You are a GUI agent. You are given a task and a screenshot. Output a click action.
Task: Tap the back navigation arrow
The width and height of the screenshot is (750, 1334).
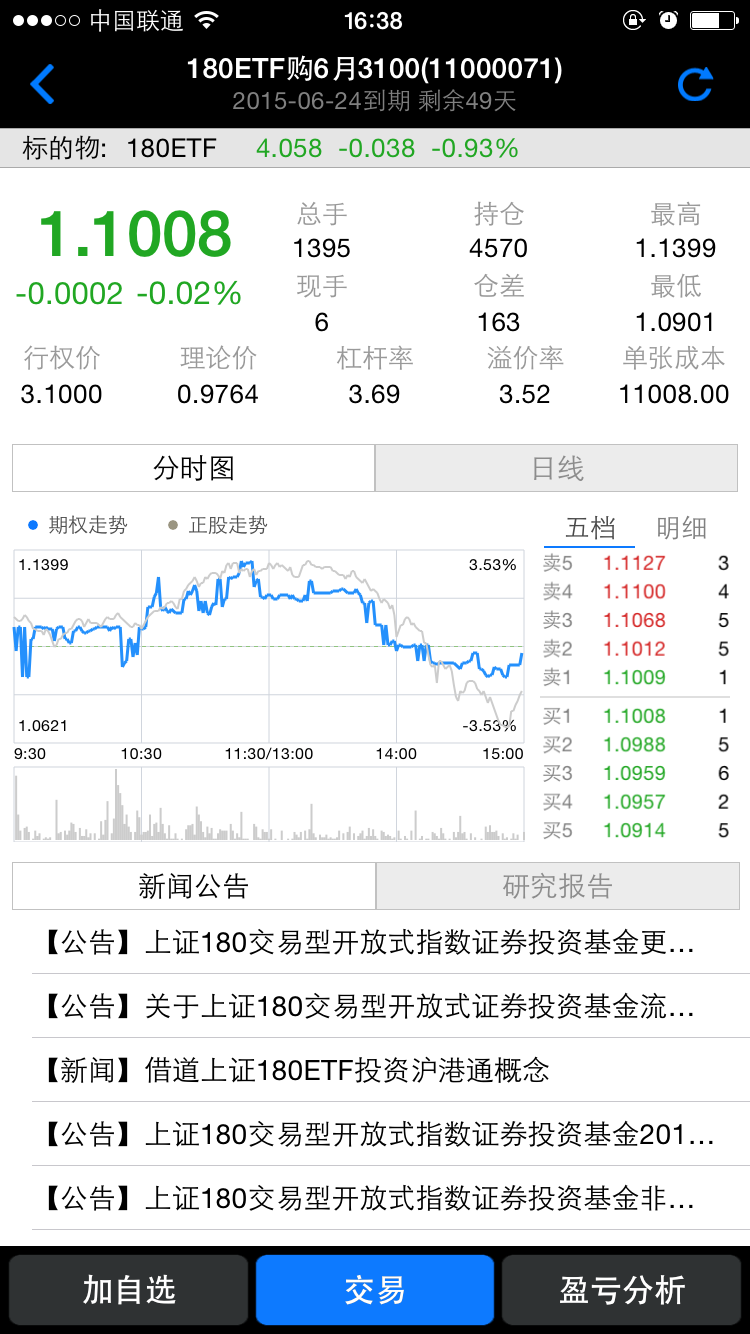click(x=42, y=84)
